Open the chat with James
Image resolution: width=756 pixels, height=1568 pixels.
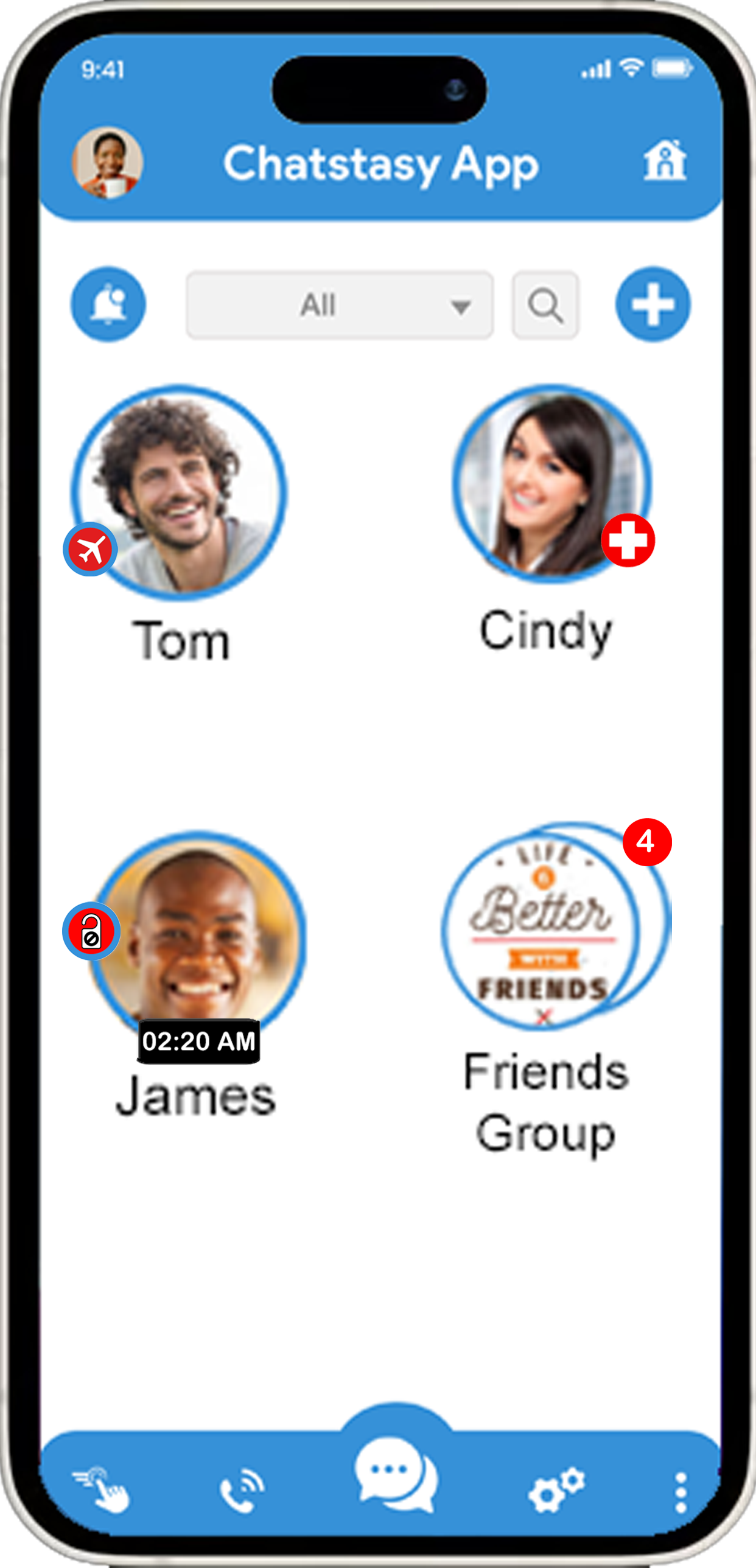click(197, 936)
